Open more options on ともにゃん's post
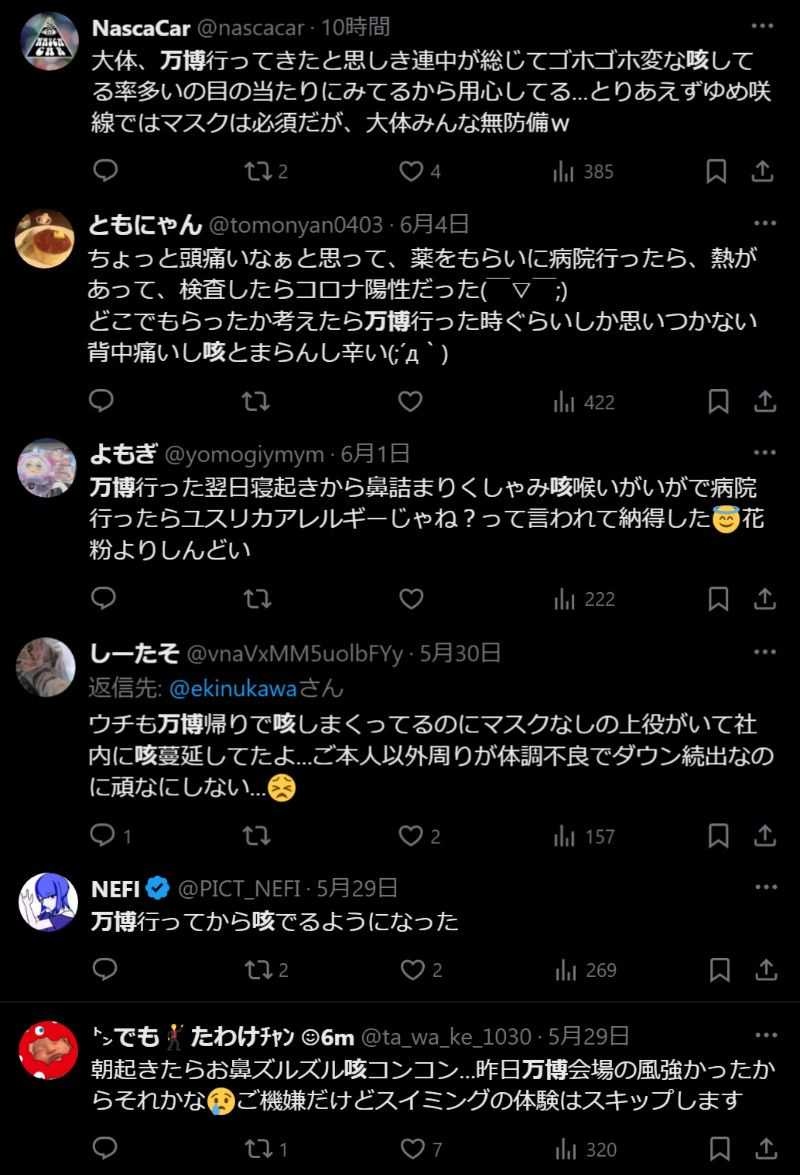 [765, 224]
